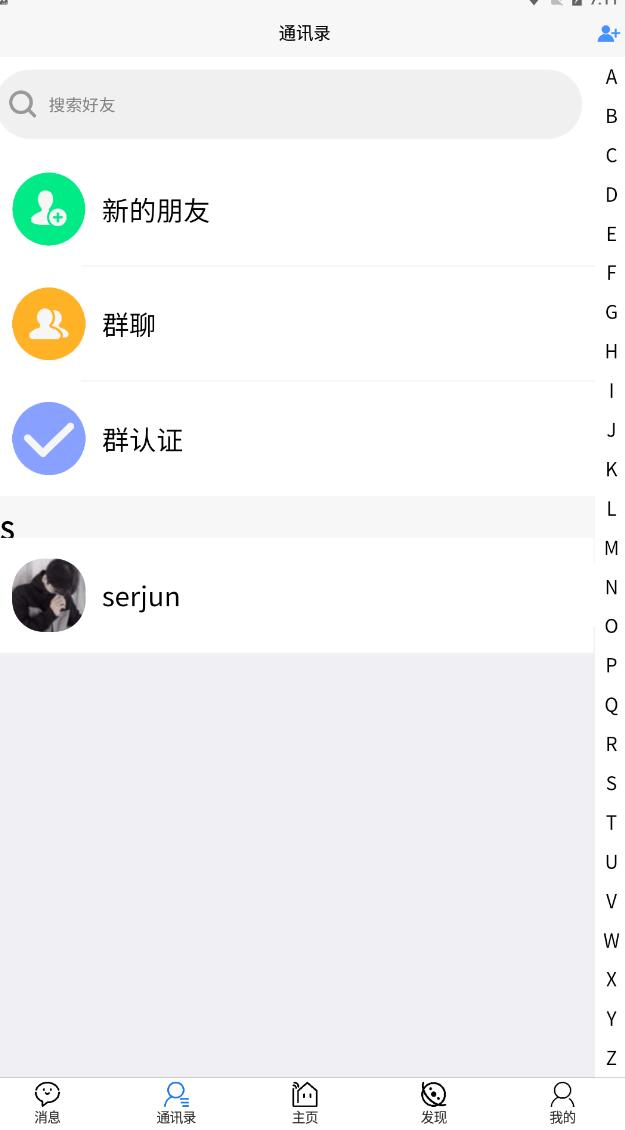Tap the add friend icon
625x1130 pixels.
click(x=608, y=33)
